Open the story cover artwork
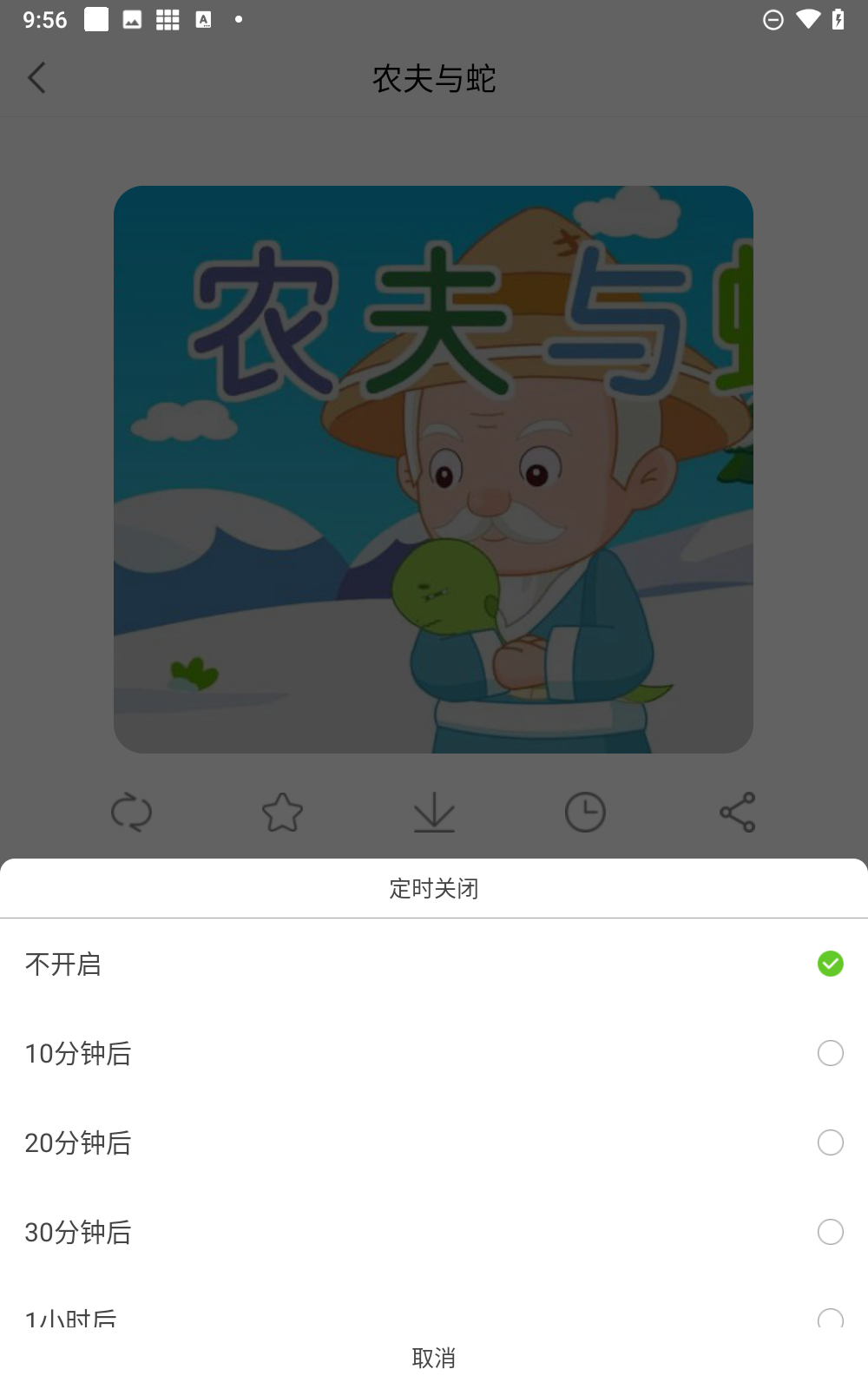Screen dimensions: 868x1389 434,469
